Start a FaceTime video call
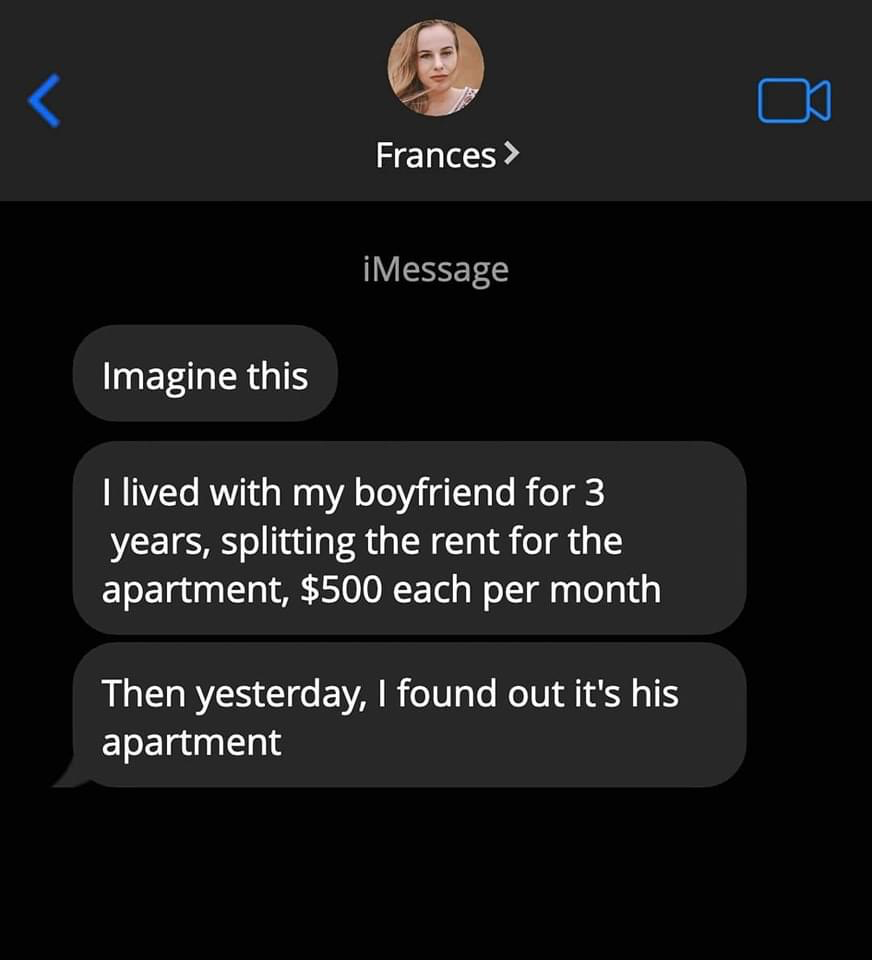This screenshot has height=960, width=872. click(x=794, y=101)
